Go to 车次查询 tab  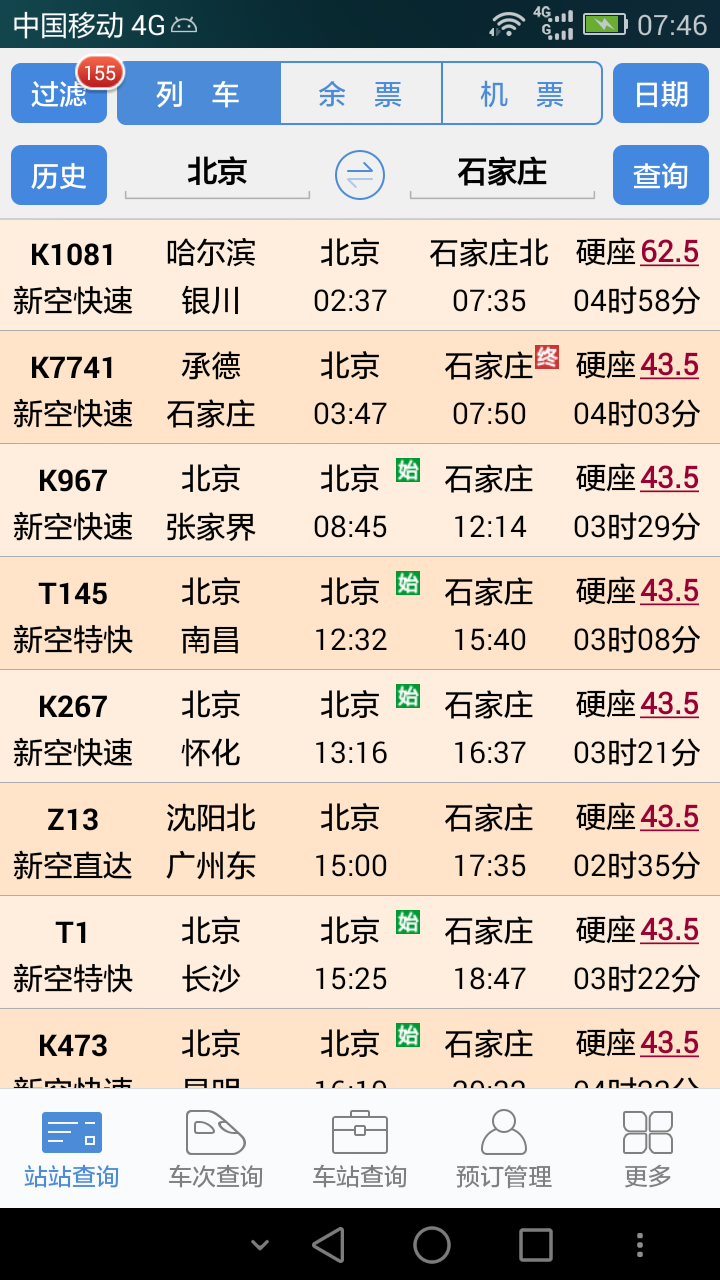pyautogui.click(x=216, y=1149)
